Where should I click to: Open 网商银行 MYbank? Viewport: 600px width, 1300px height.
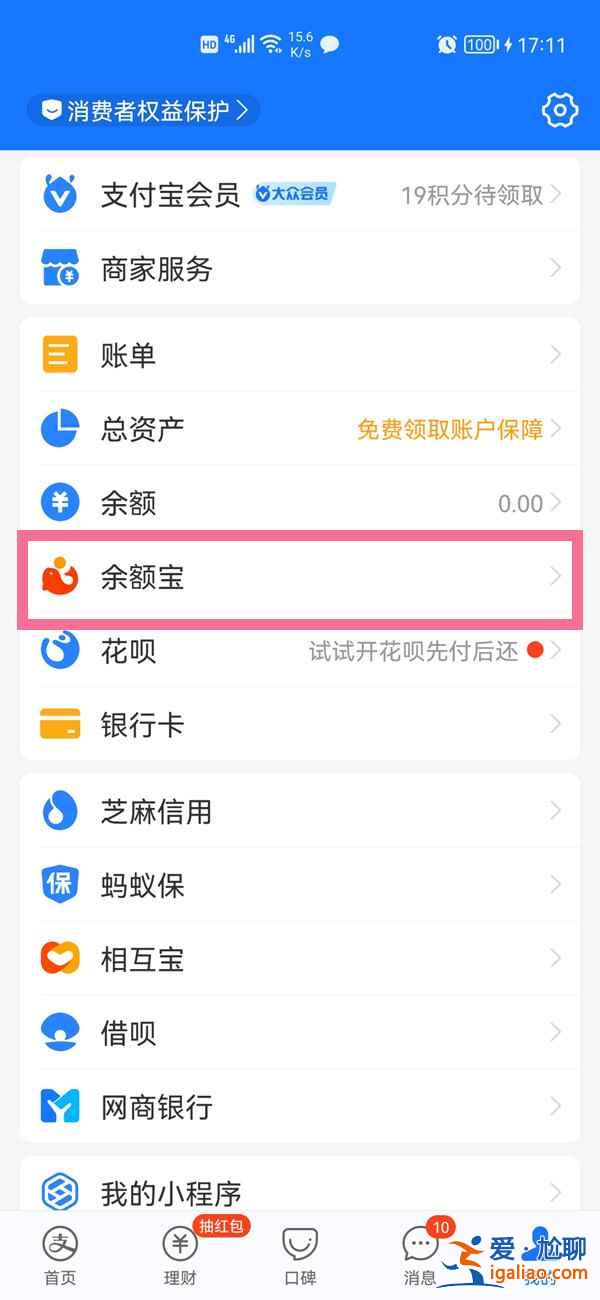pos(300,1107)
